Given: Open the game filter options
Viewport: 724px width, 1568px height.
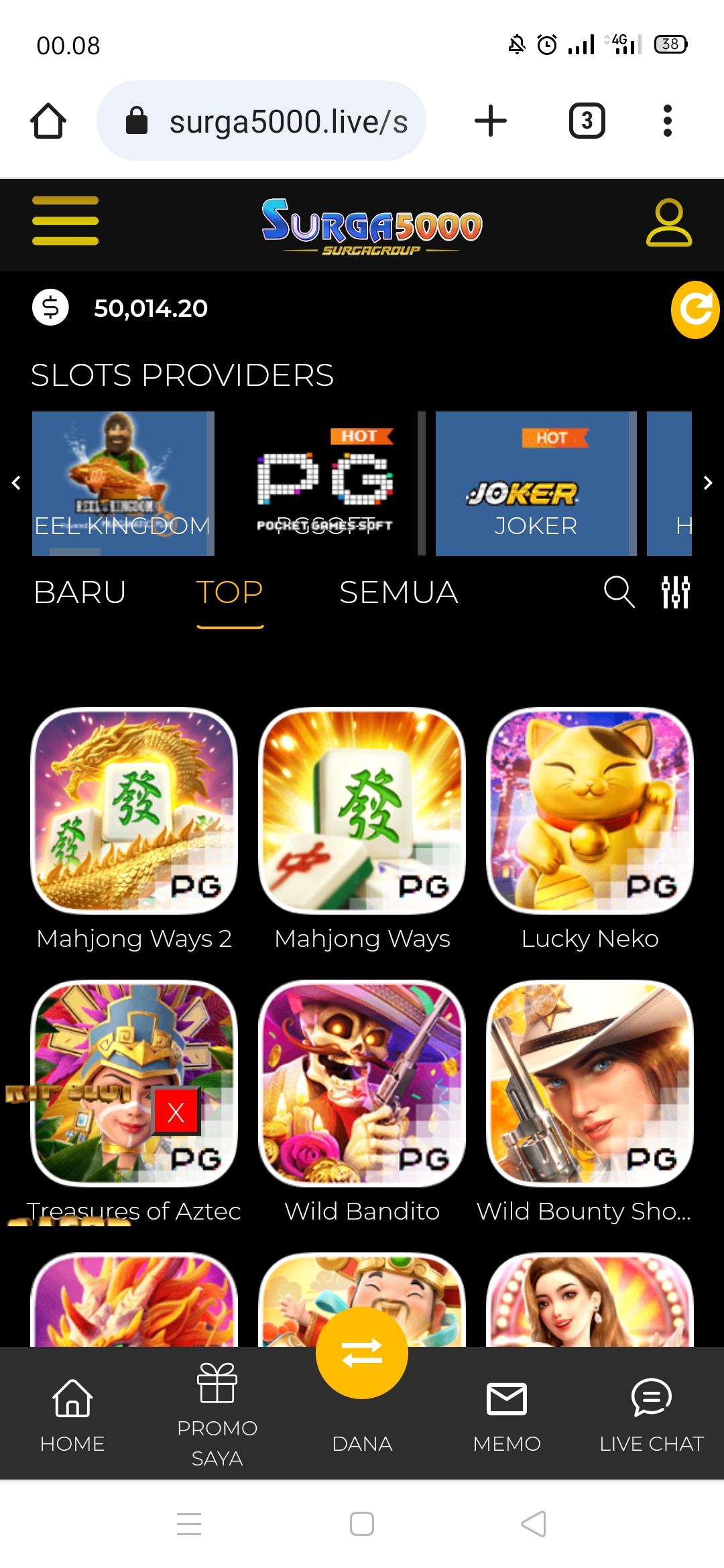Looking at the screenshot, I should (x=675, y=592).
